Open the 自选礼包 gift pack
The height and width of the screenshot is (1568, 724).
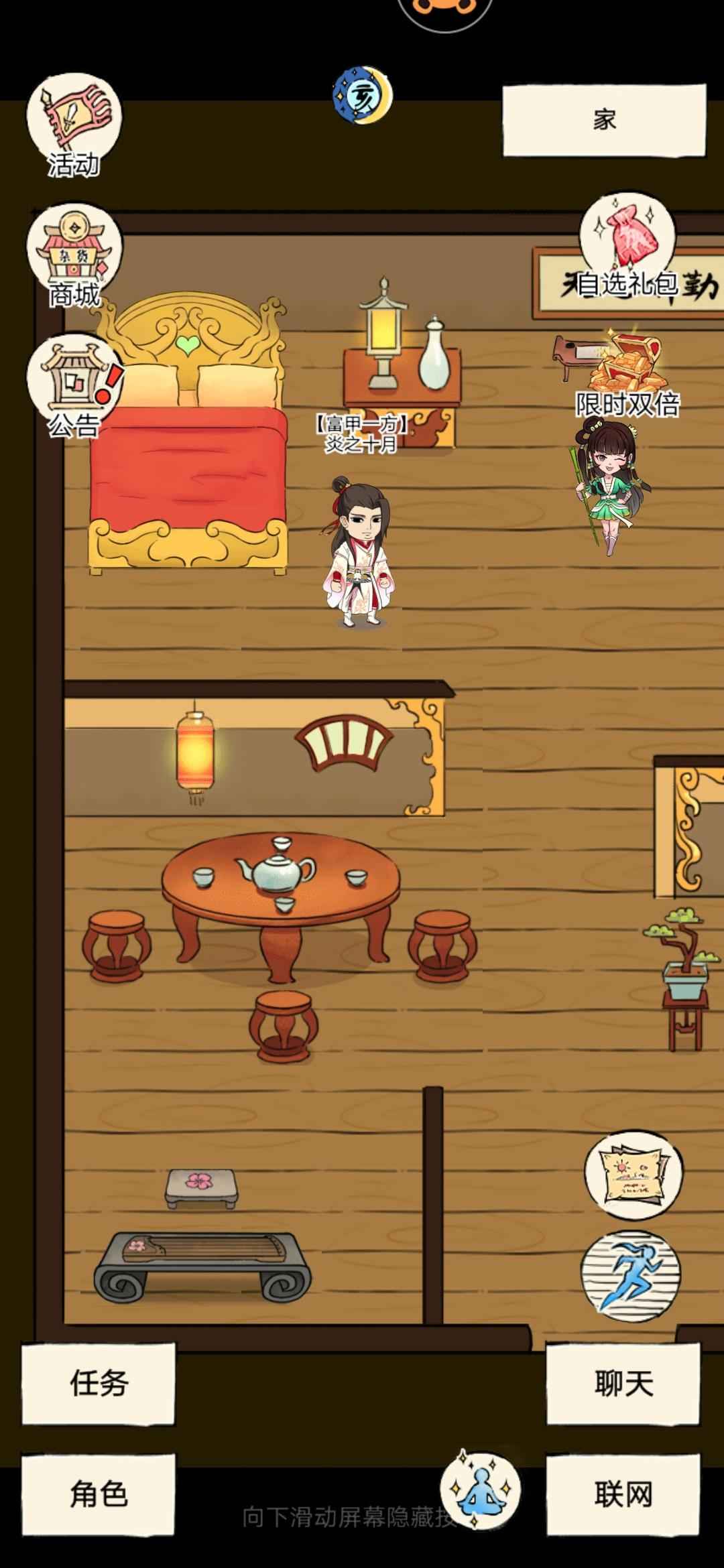pos(627,245)
